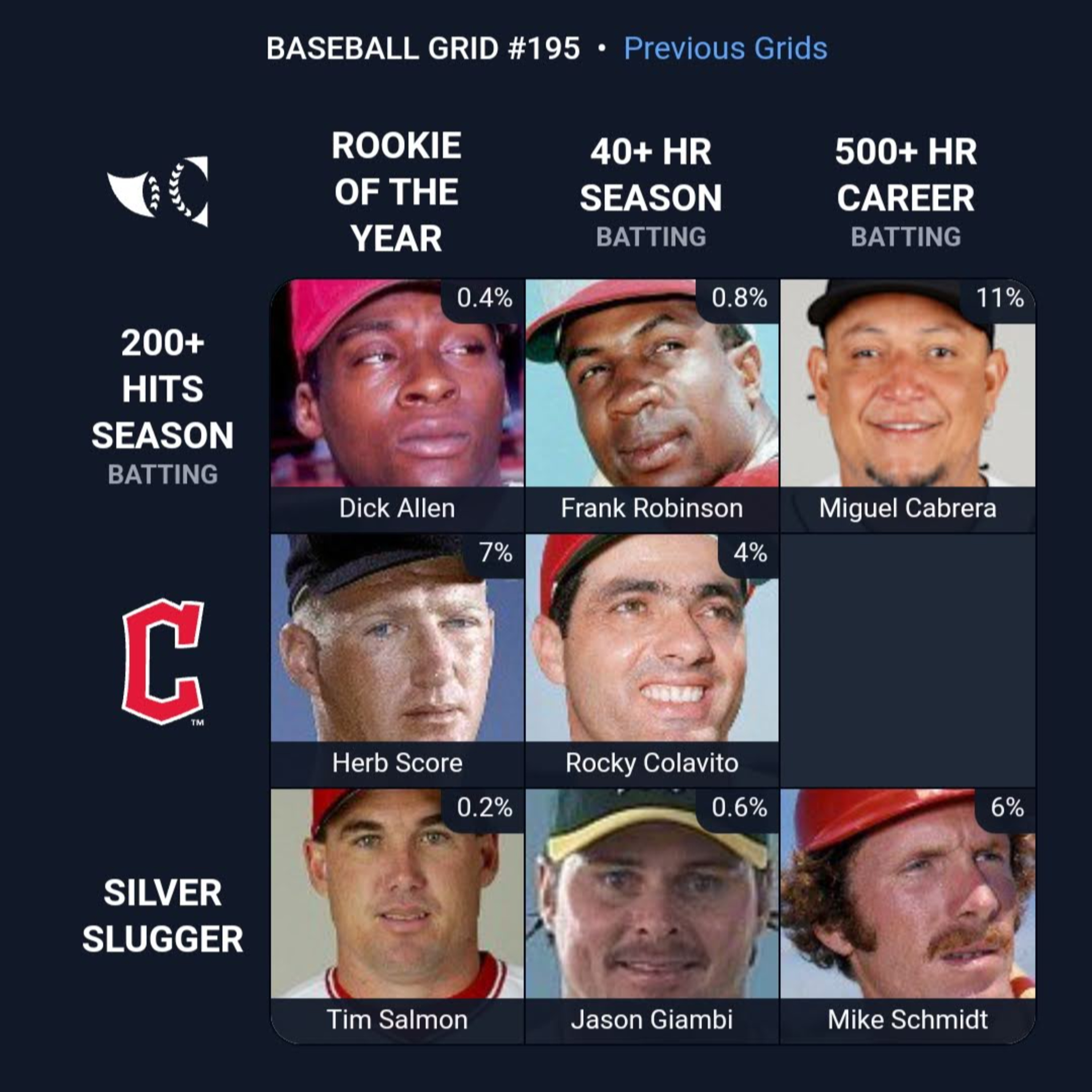Tap the Tim Salmon cell
1092x1092 pixels.
point(397,916)
